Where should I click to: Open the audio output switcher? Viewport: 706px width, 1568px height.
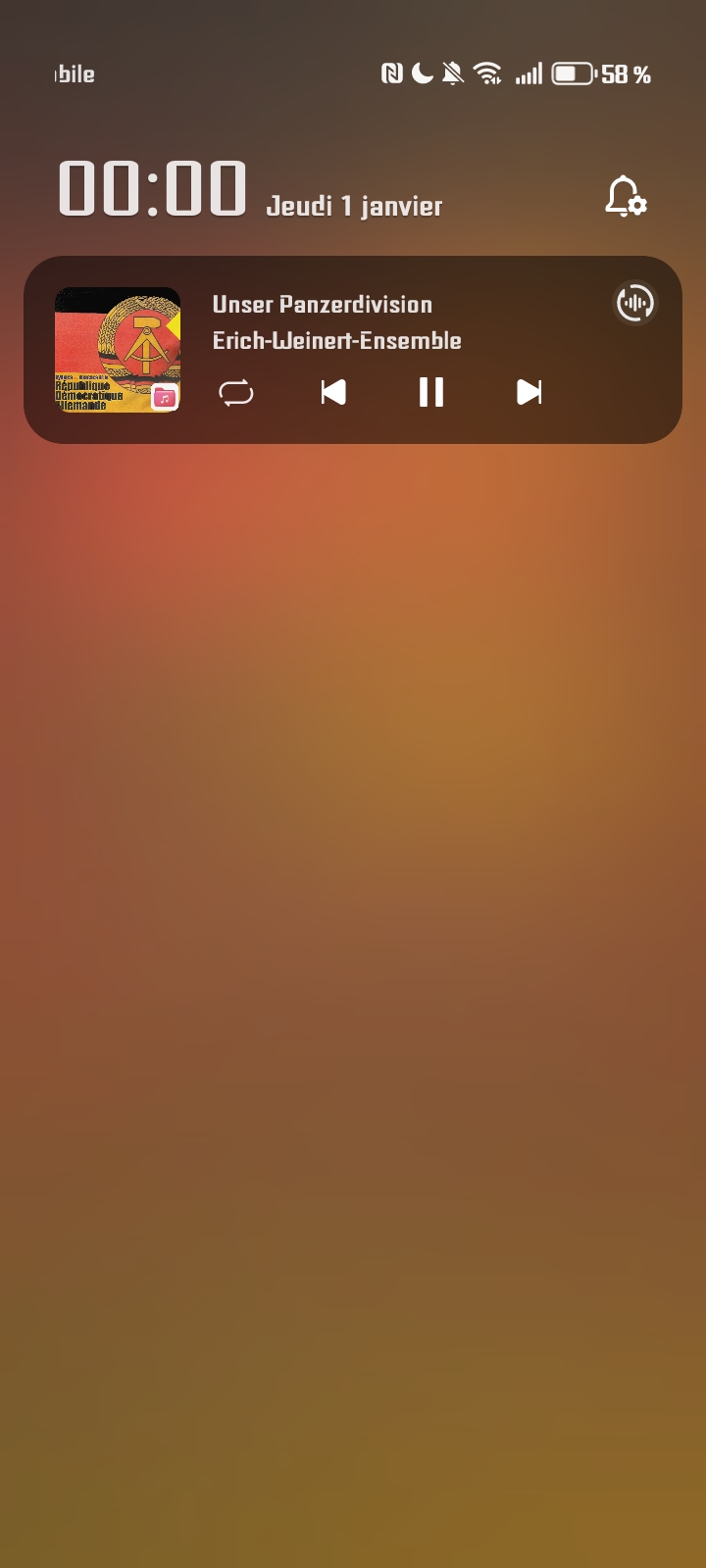pos(634,303)
